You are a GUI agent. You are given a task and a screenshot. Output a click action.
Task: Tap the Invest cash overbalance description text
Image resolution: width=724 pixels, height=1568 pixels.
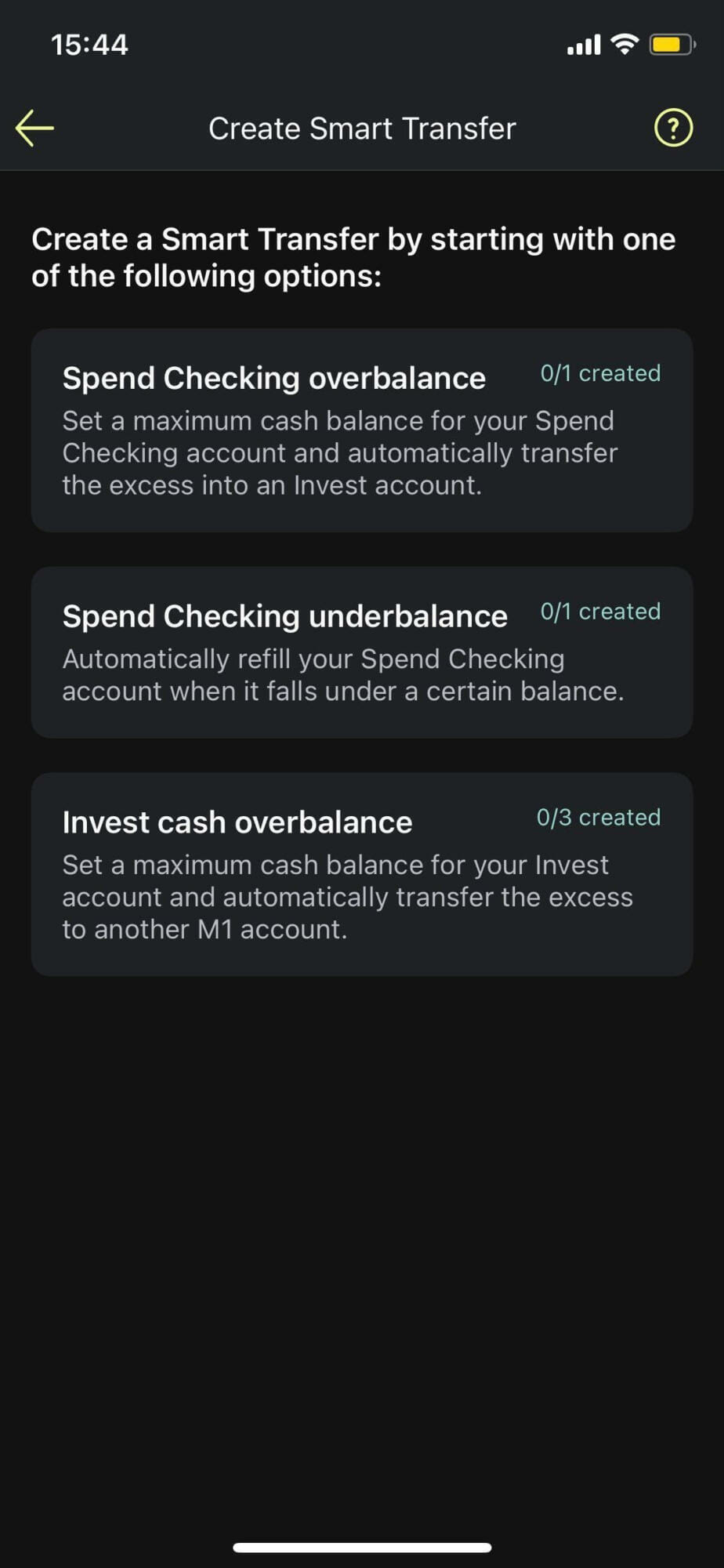click(347, 896)
